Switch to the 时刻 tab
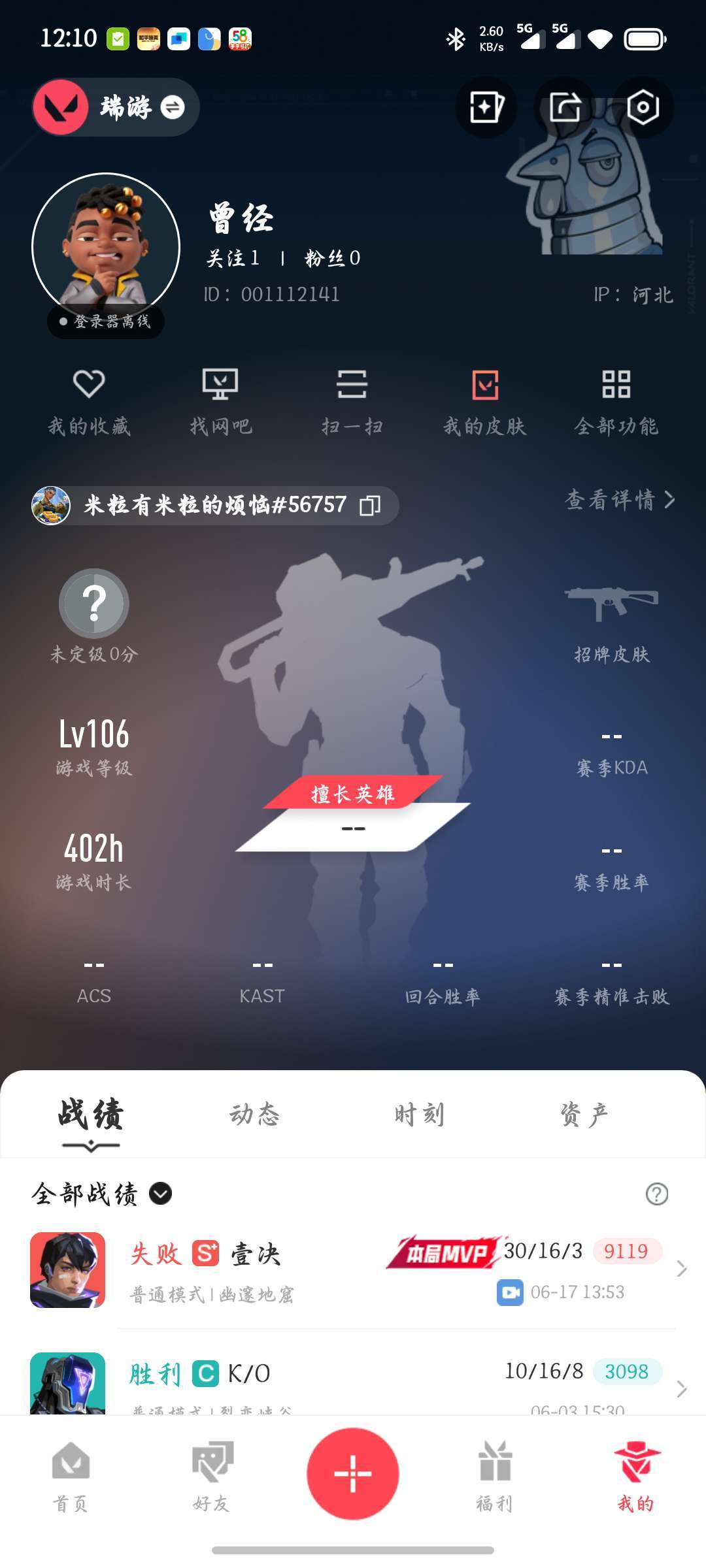This screenshot has width=706, height=1568. [x=419, y=1114]
